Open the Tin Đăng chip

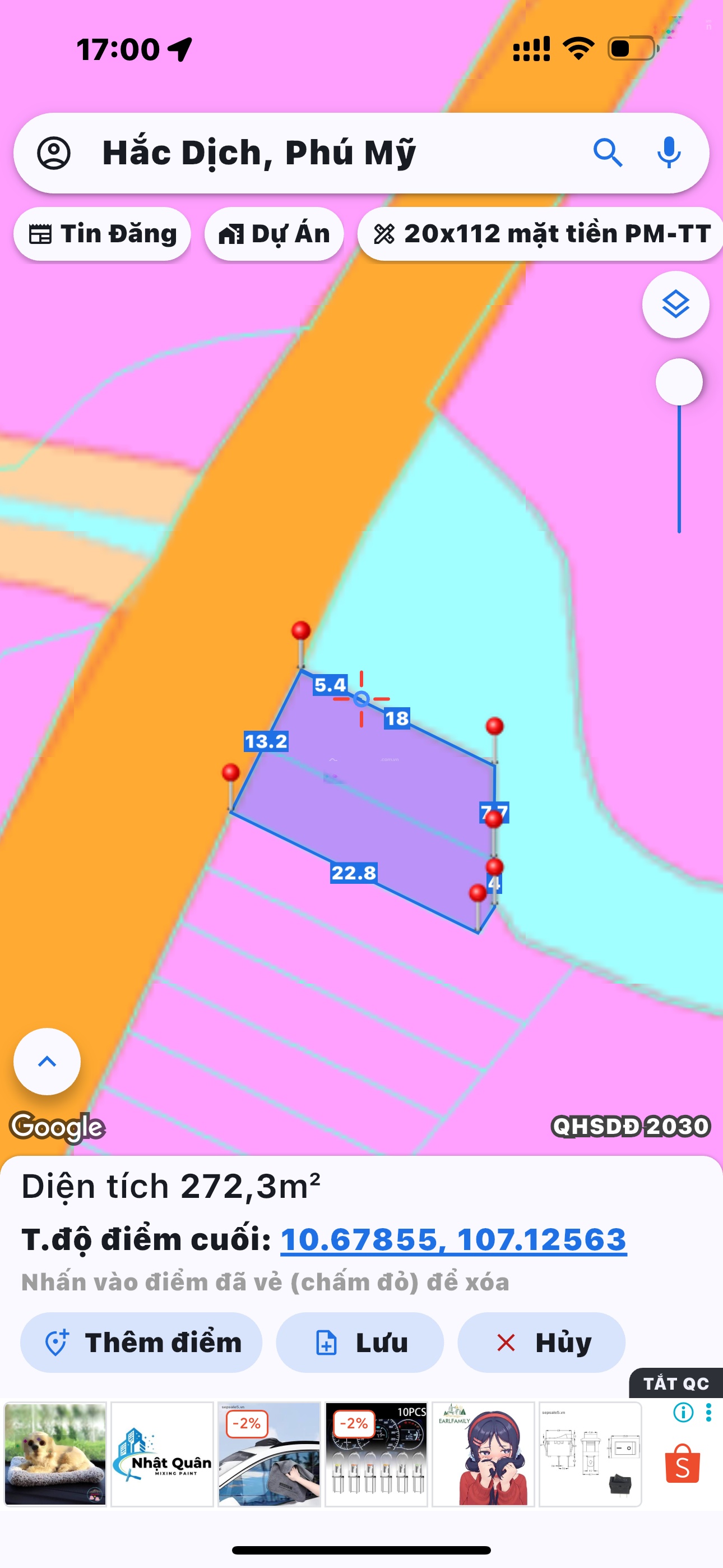(x=102, y=234)
